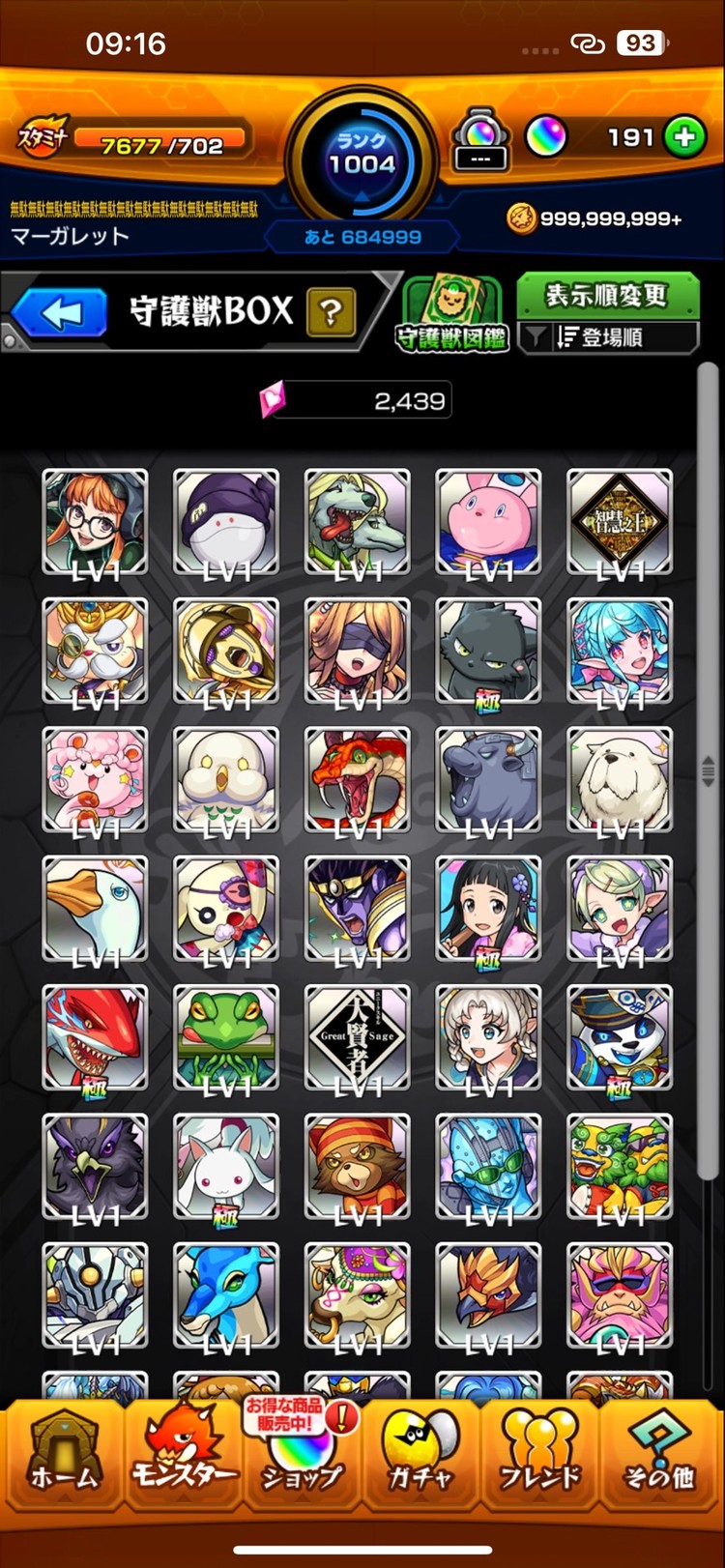
Task: Pick the green frog guardian
Action: pos(226,1037)
